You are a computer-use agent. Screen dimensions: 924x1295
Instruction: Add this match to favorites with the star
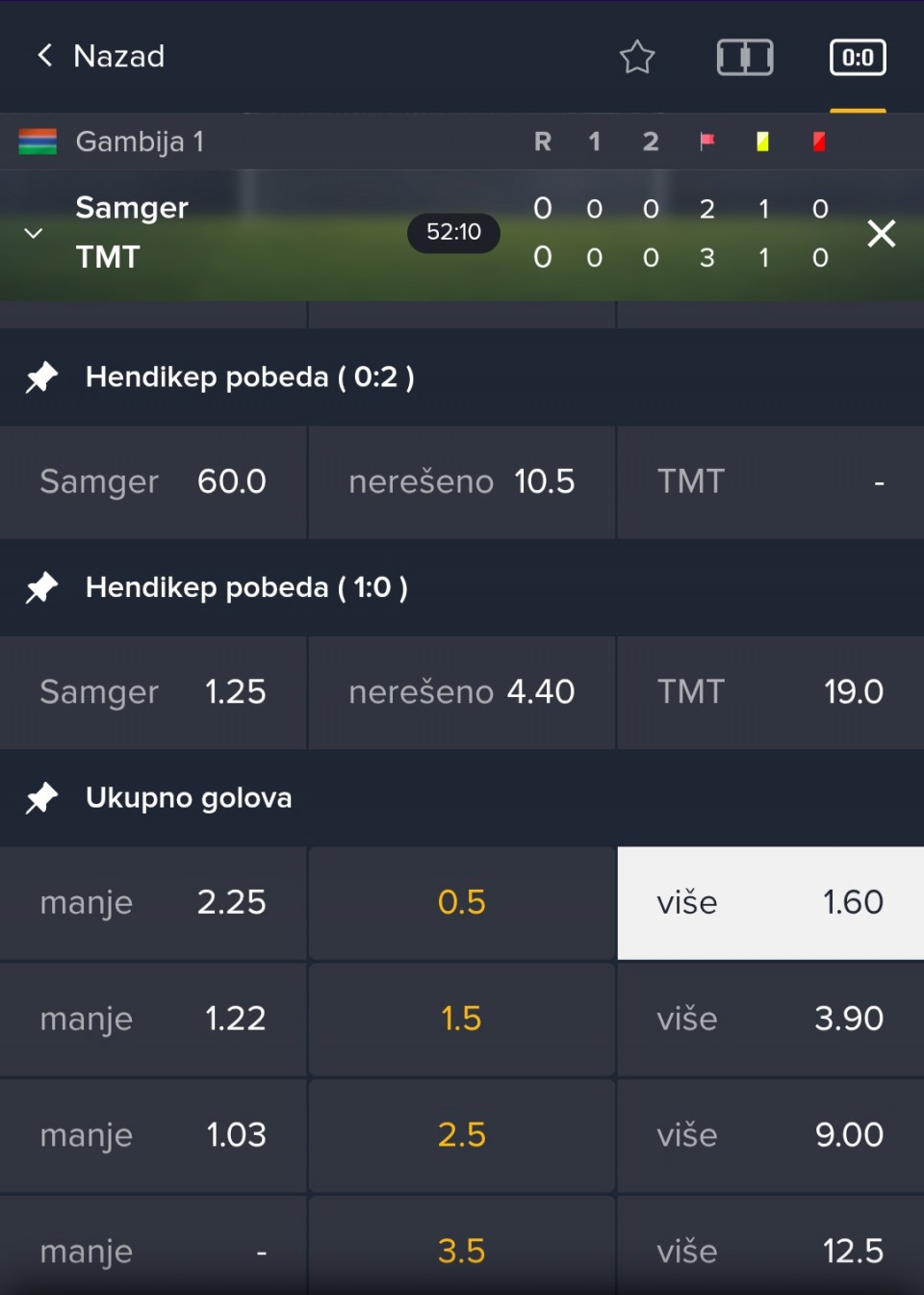pyautogui.click(x=636, y=58)
